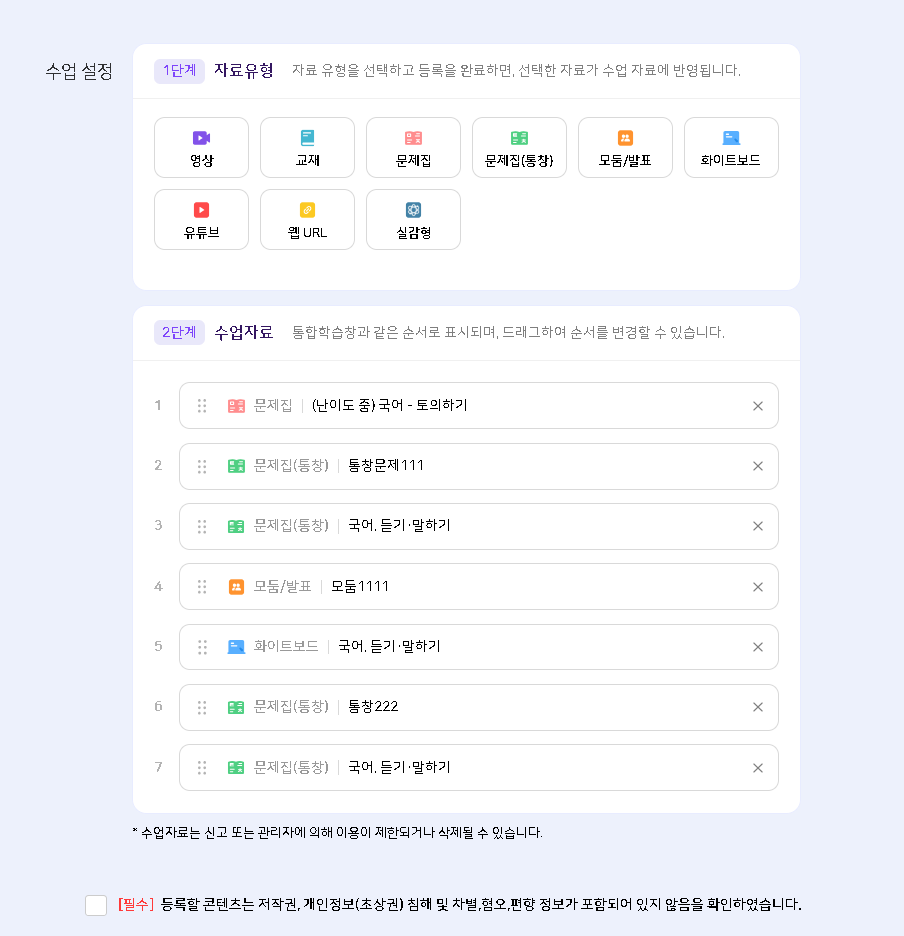Screen dimensions: 904x936
Task: Tap the drag handle of 통창문제111
Action: pyautogui.click(x=202, y=466)
